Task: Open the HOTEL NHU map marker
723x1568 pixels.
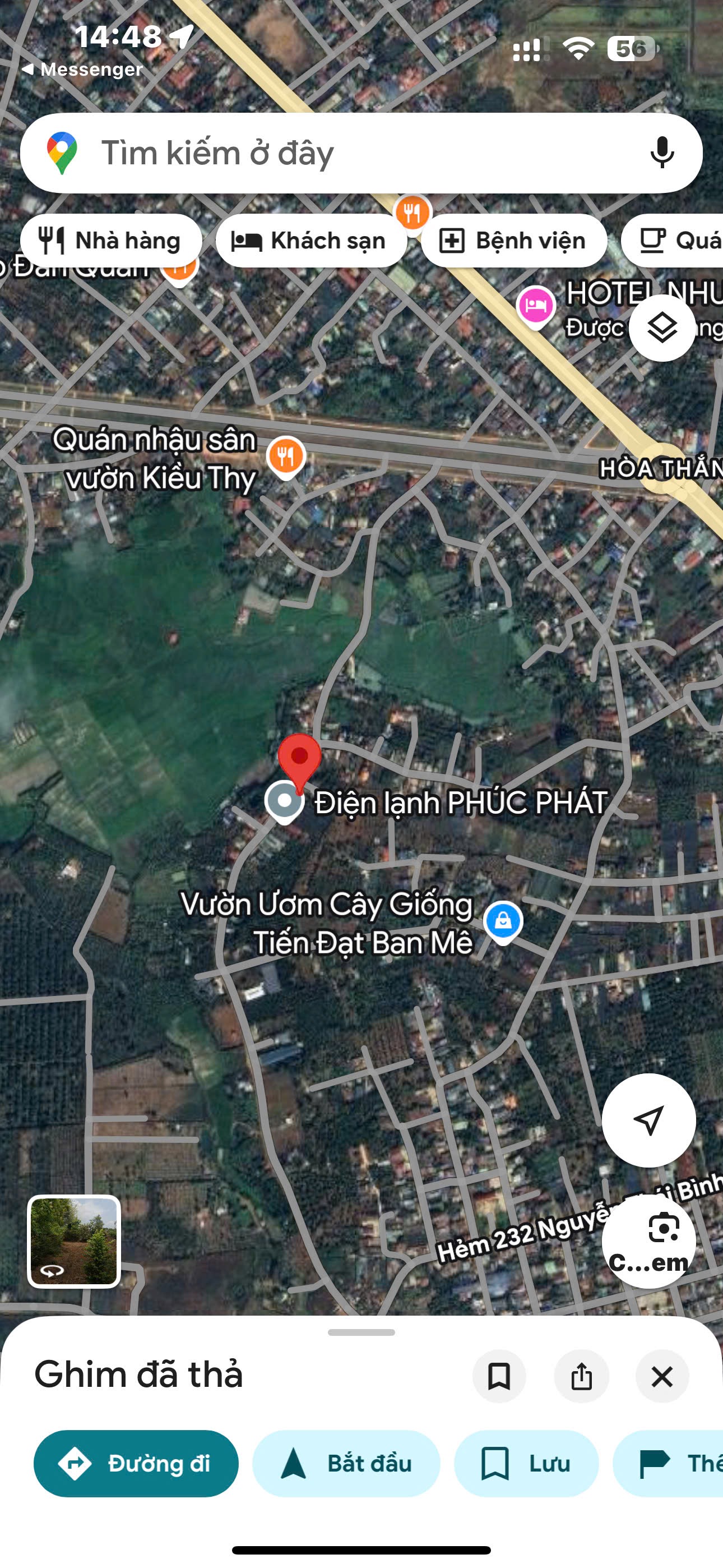Action: pos(535,305)
